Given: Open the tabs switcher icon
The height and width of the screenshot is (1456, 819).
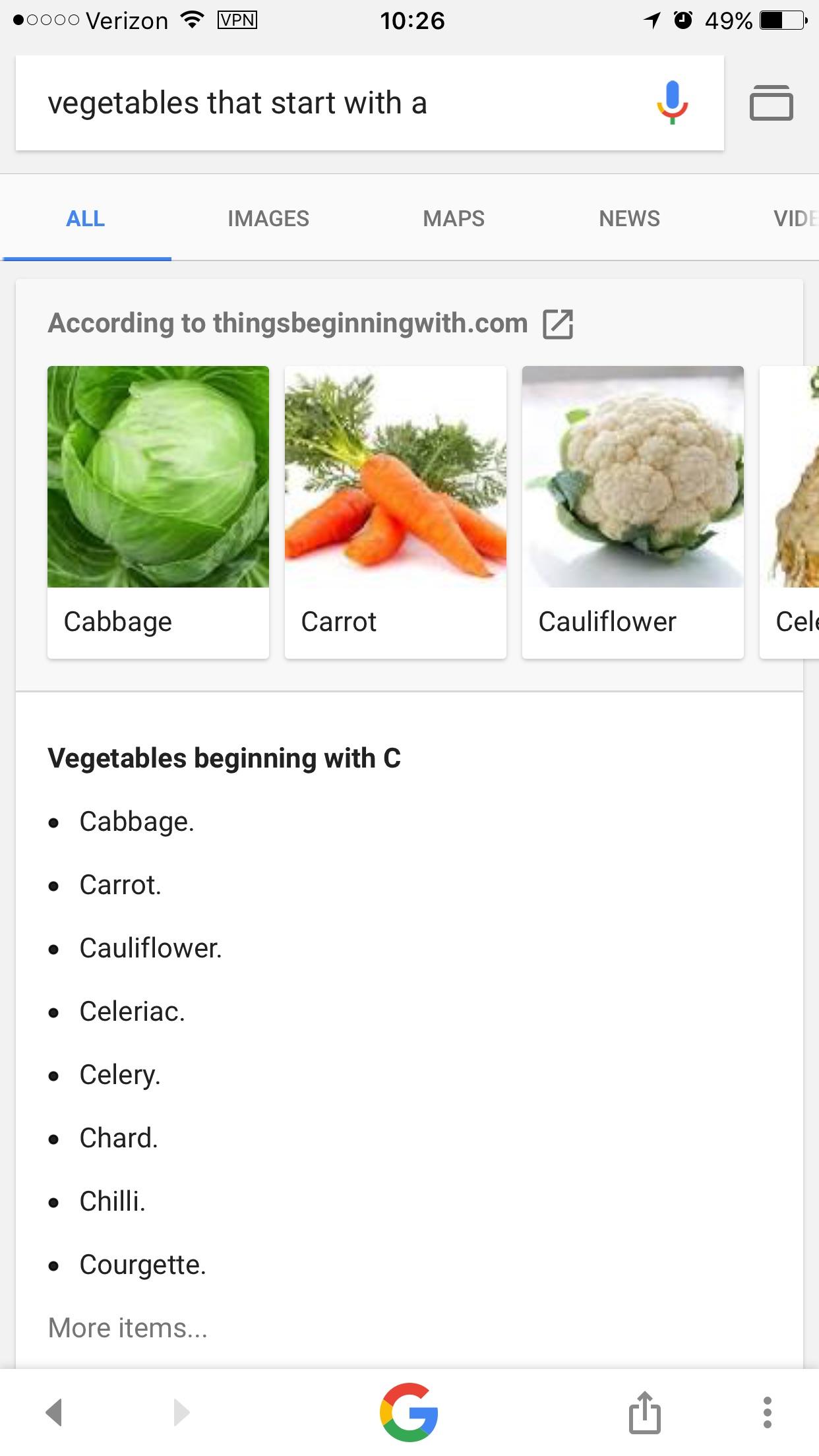Looking at the screenshot, I should click(x=771, y=103).
